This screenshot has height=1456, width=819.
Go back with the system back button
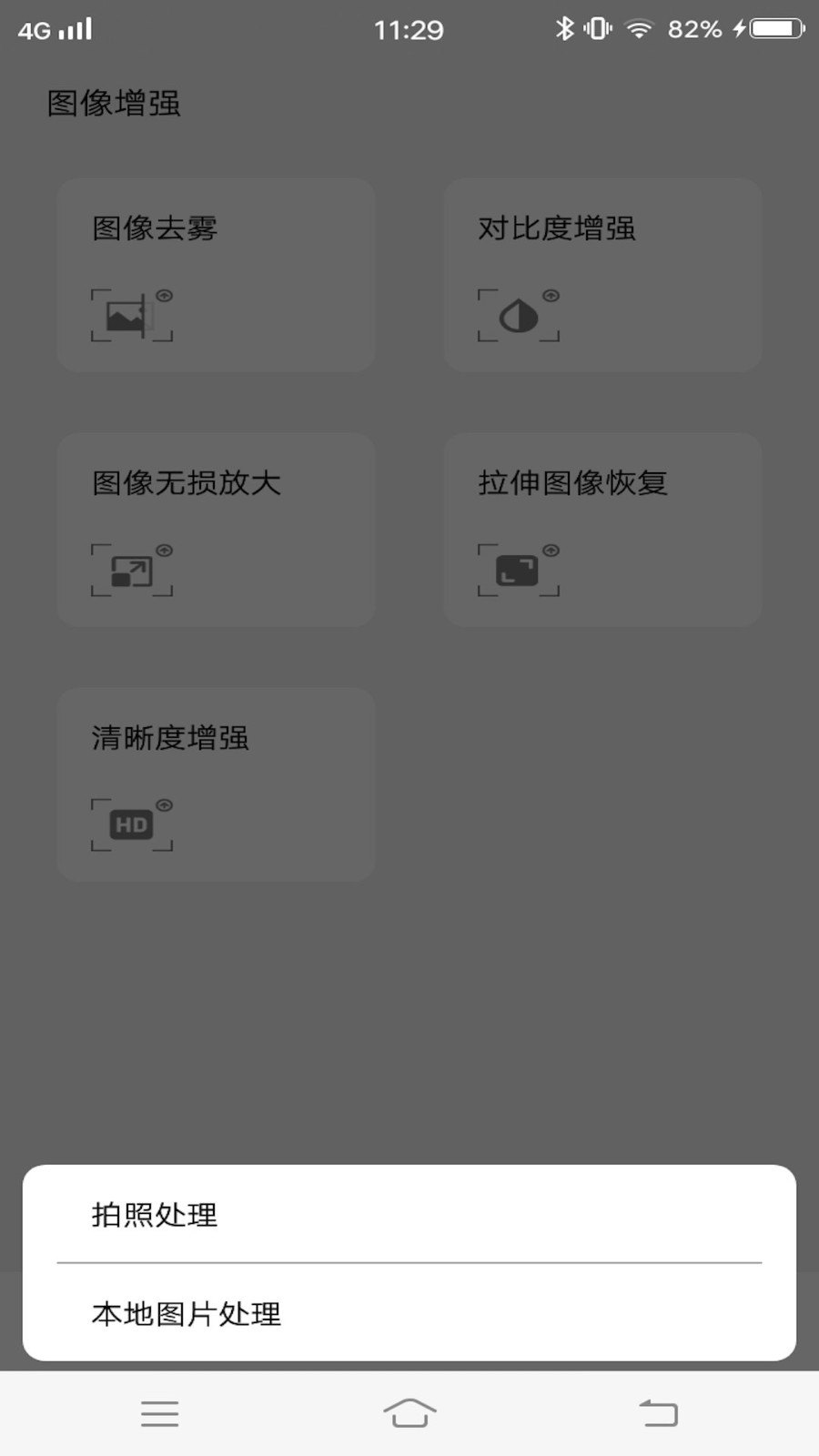[x=659, y=1413]
